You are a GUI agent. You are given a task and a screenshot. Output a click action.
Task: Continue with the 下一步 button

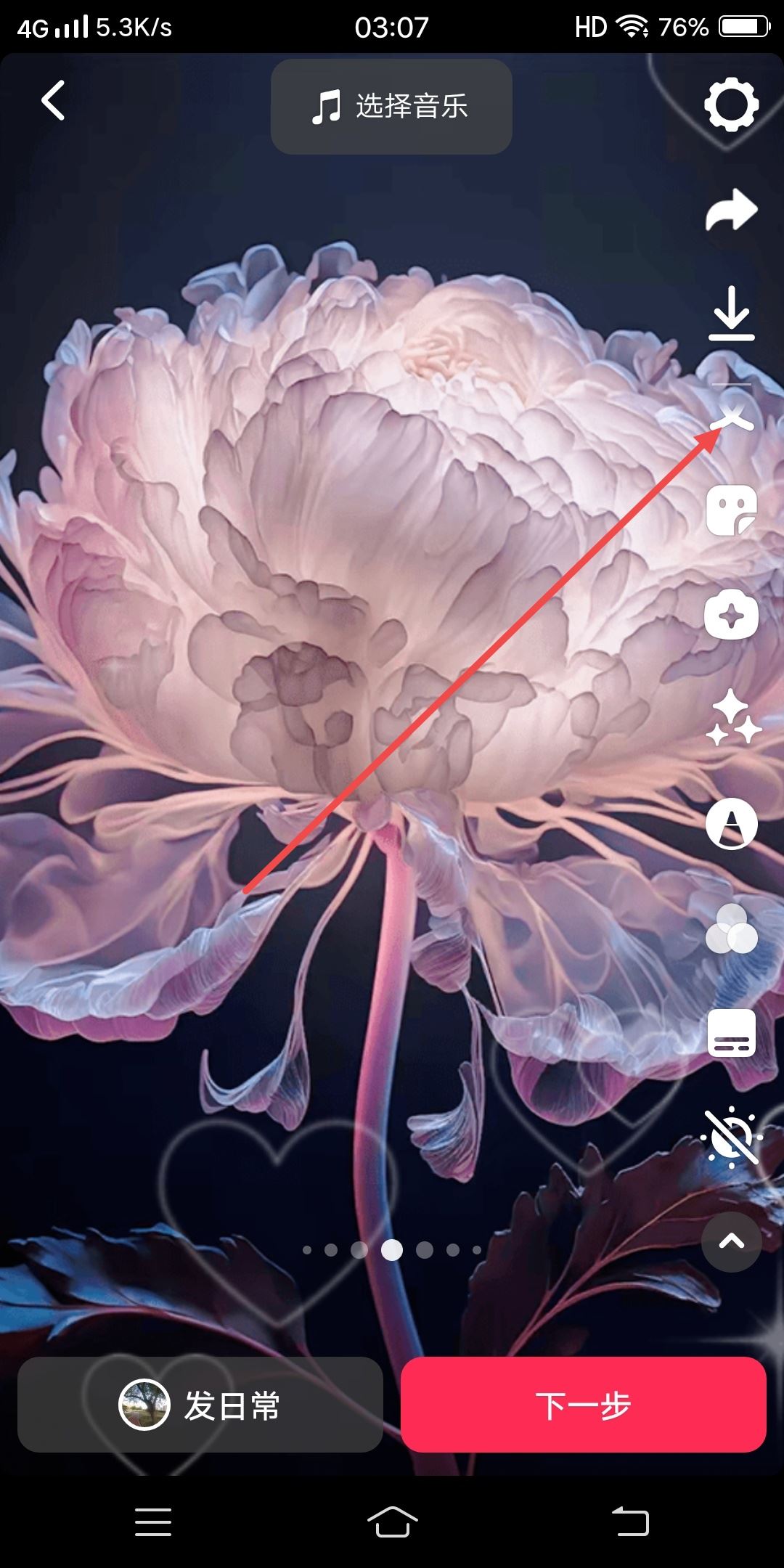583,1405
